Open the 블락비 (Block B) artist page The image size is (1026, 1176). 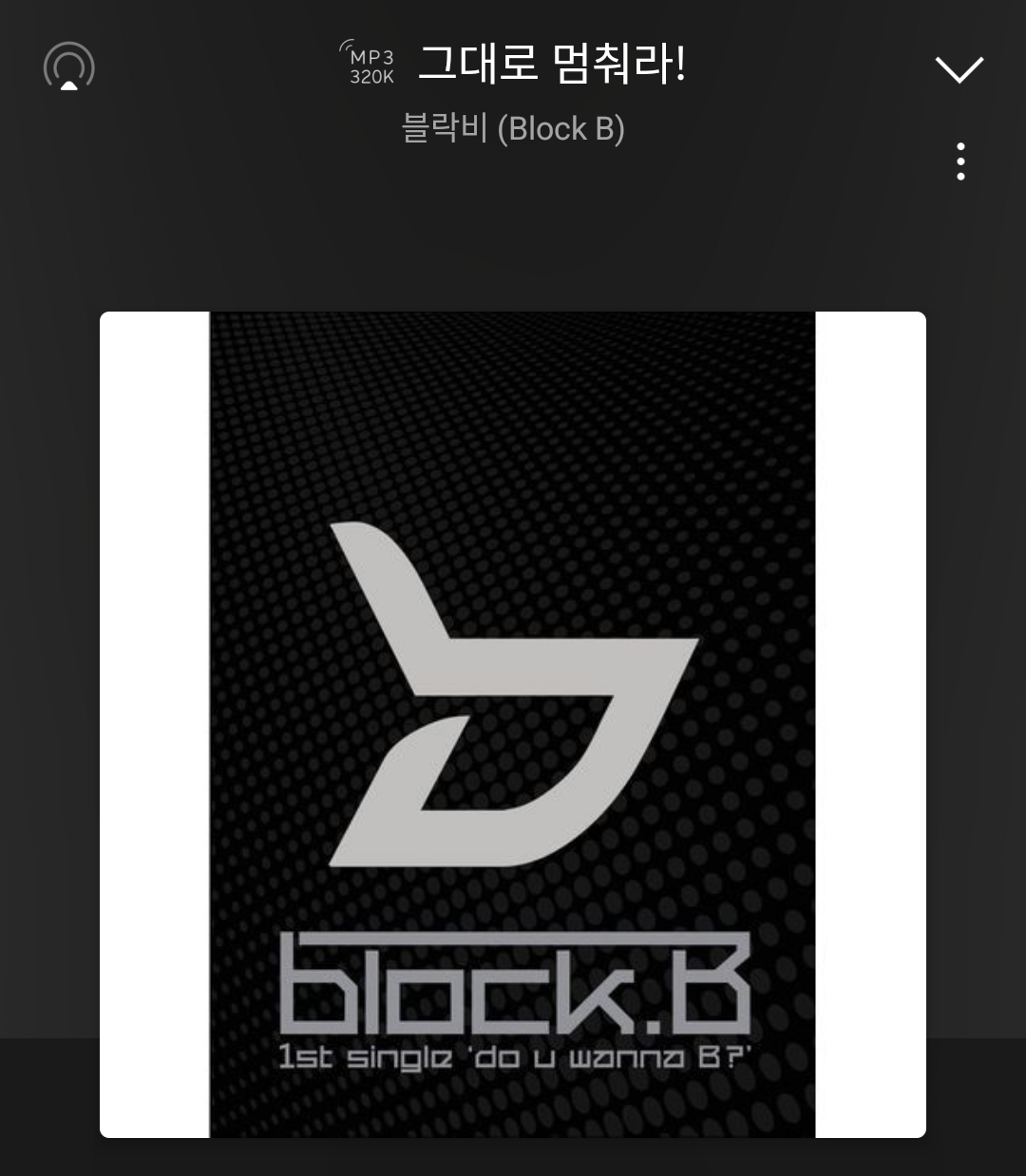point(513,129)
